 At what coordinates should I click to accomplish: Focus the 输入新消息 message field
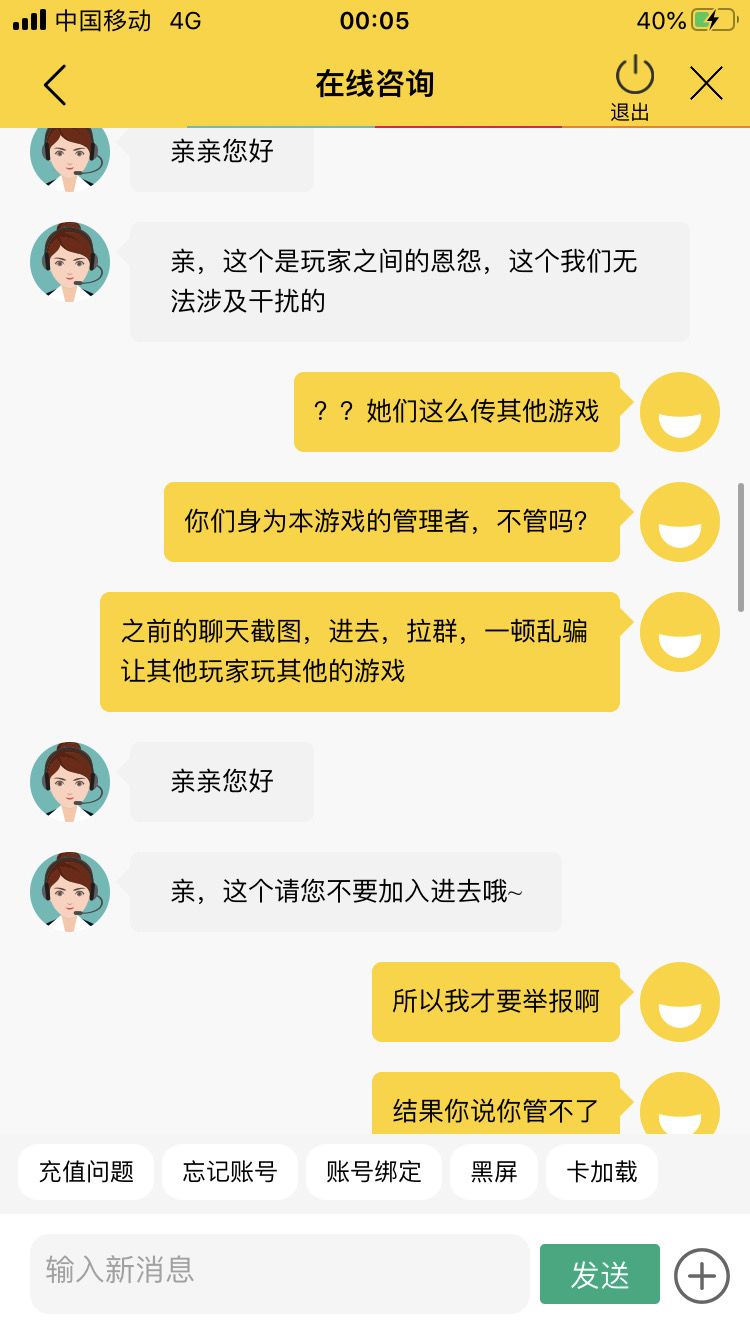[x=279, y=1273]
